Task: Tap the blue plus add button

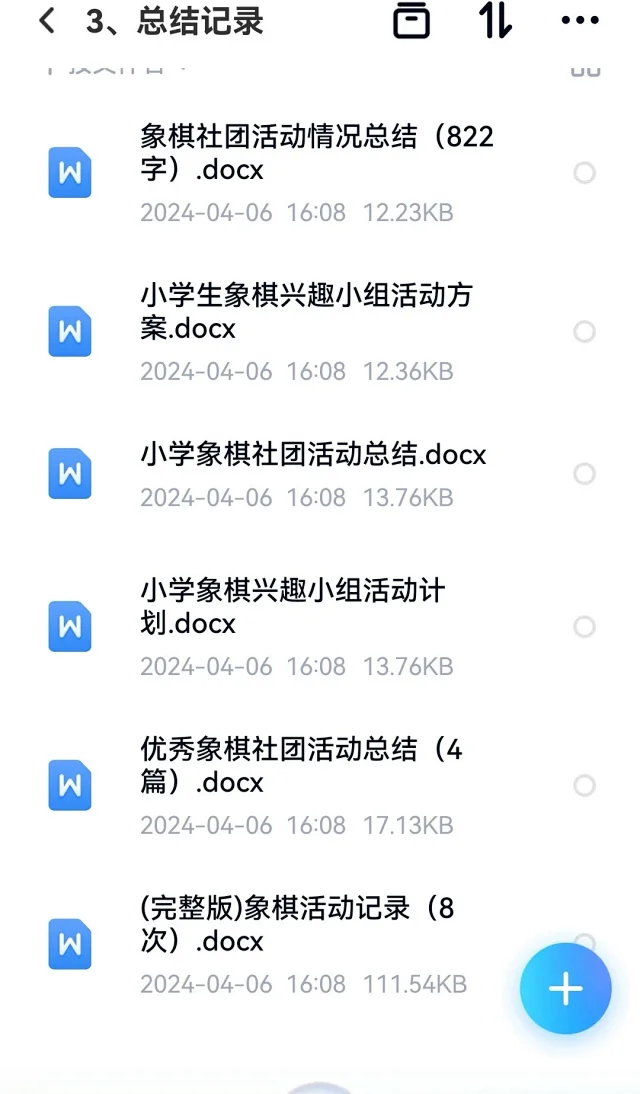Action: click(x=565, y=988)
